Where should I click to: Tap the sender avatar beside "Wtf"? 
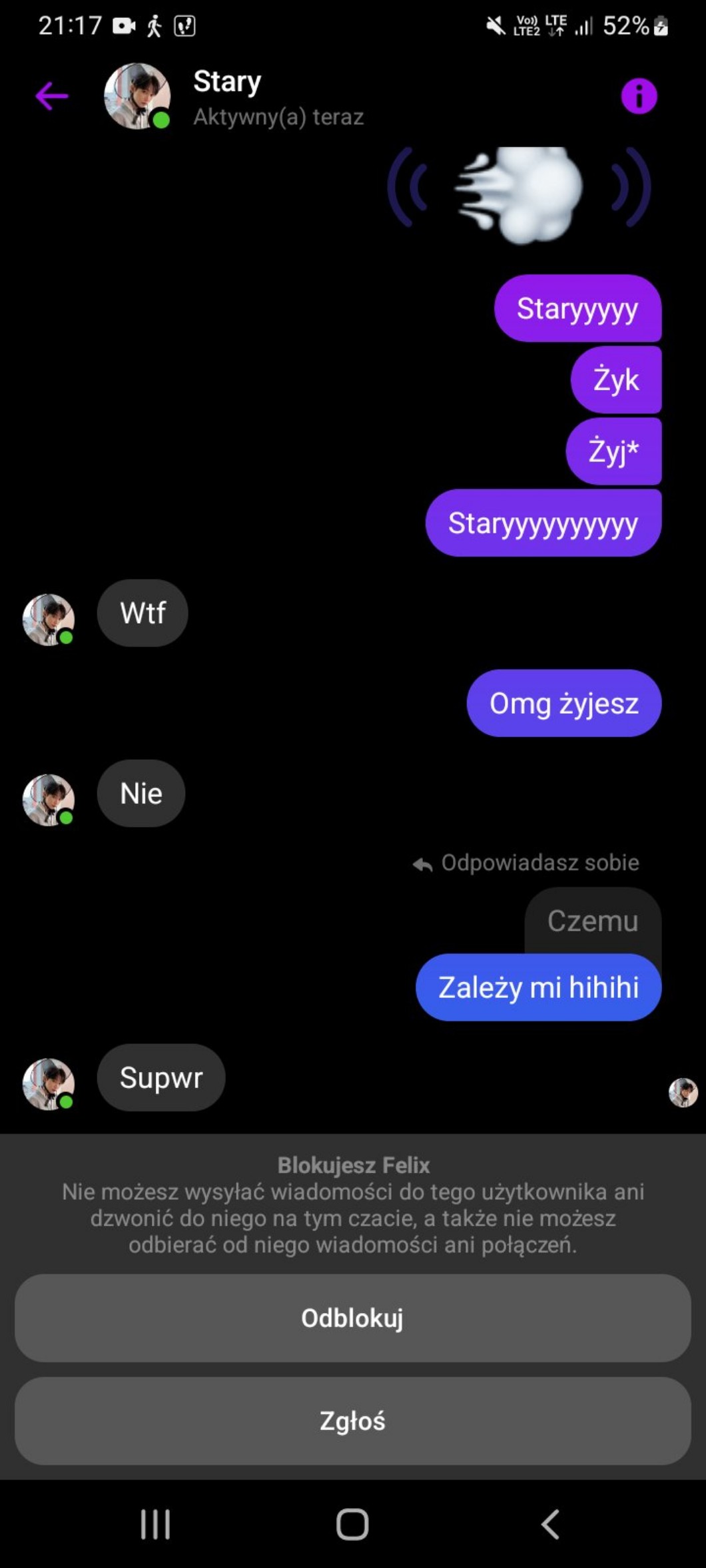pos(49,620)
